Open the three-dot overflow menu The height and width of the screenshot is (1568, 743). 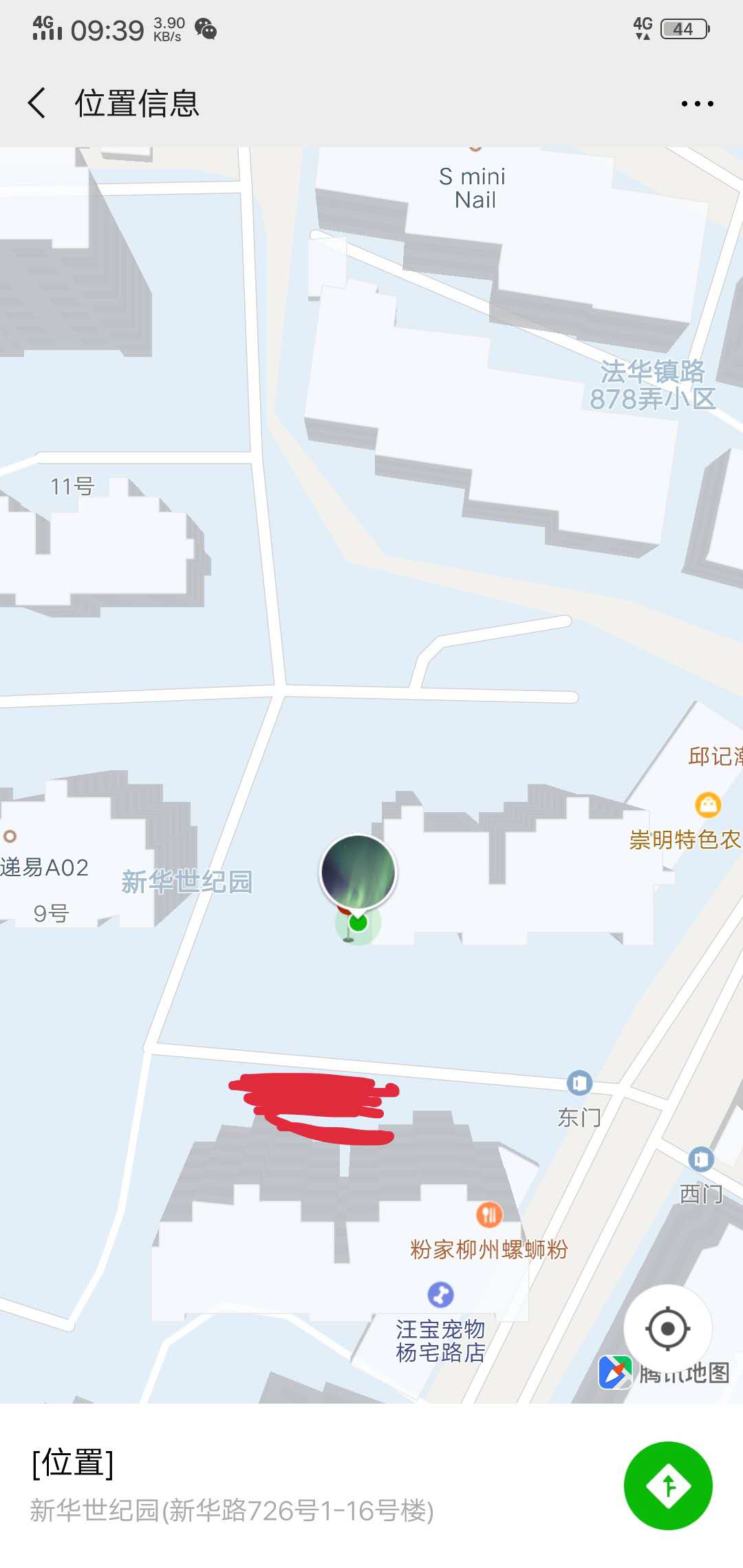[x=697, y=104]
